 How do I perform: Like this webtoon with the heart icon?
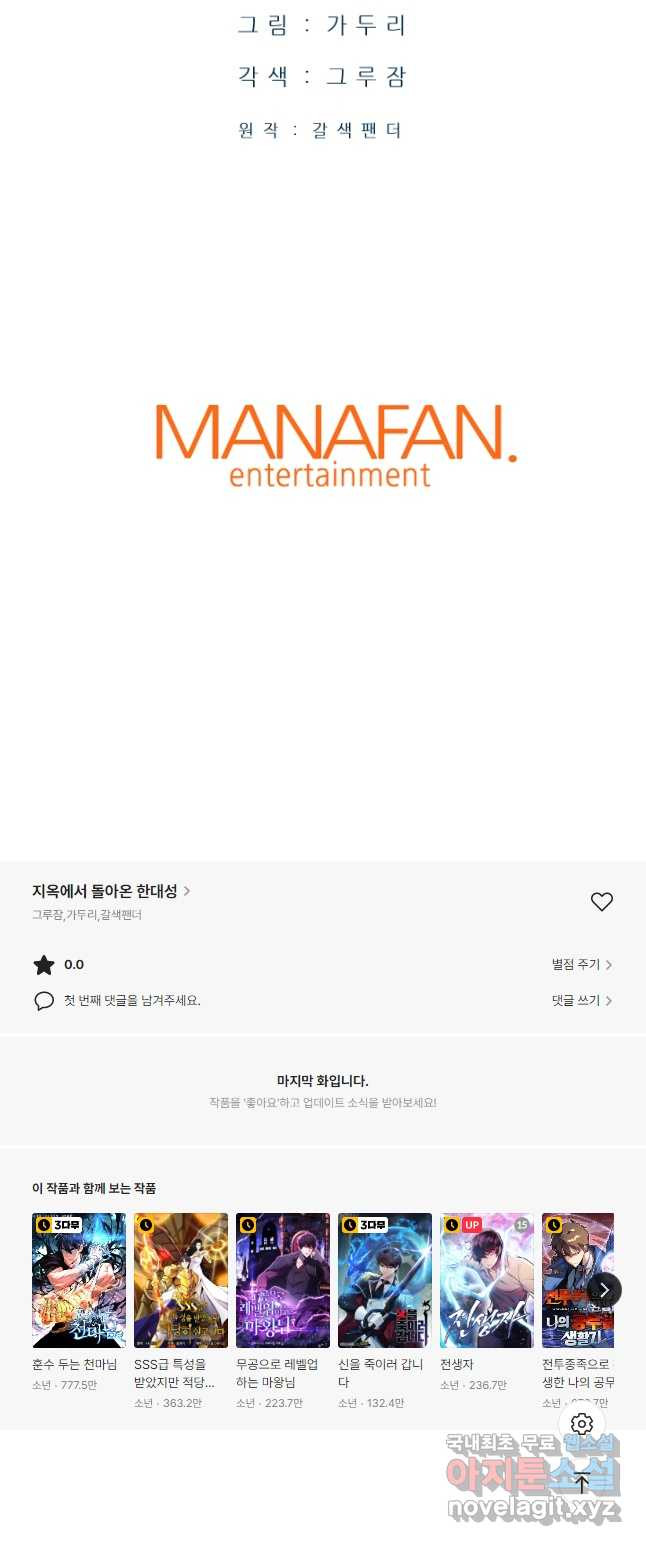601,902
